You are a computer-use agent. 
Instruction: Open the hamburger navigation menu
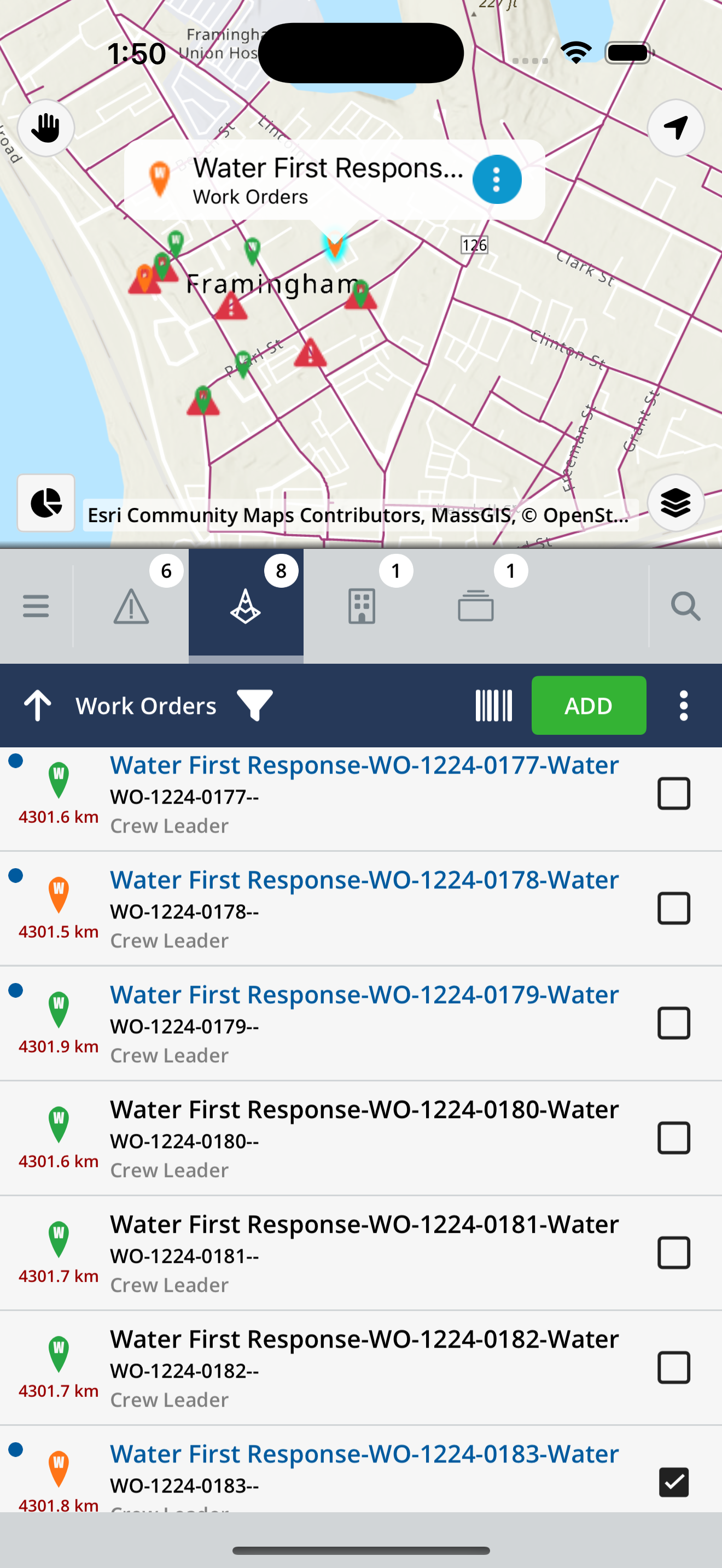pyautogui.click(x=36, y=606)
